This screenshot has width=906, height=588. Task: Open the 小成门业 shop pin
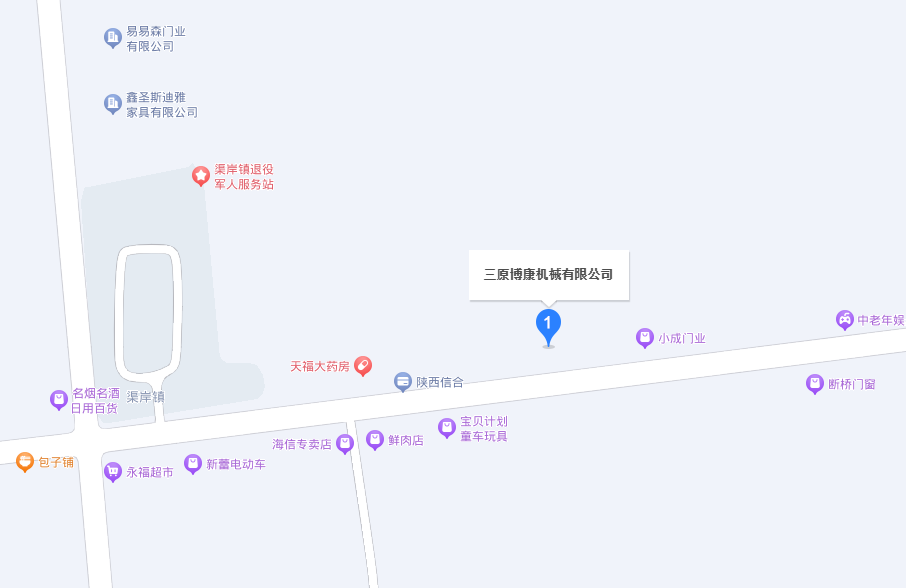pos(645,338)
